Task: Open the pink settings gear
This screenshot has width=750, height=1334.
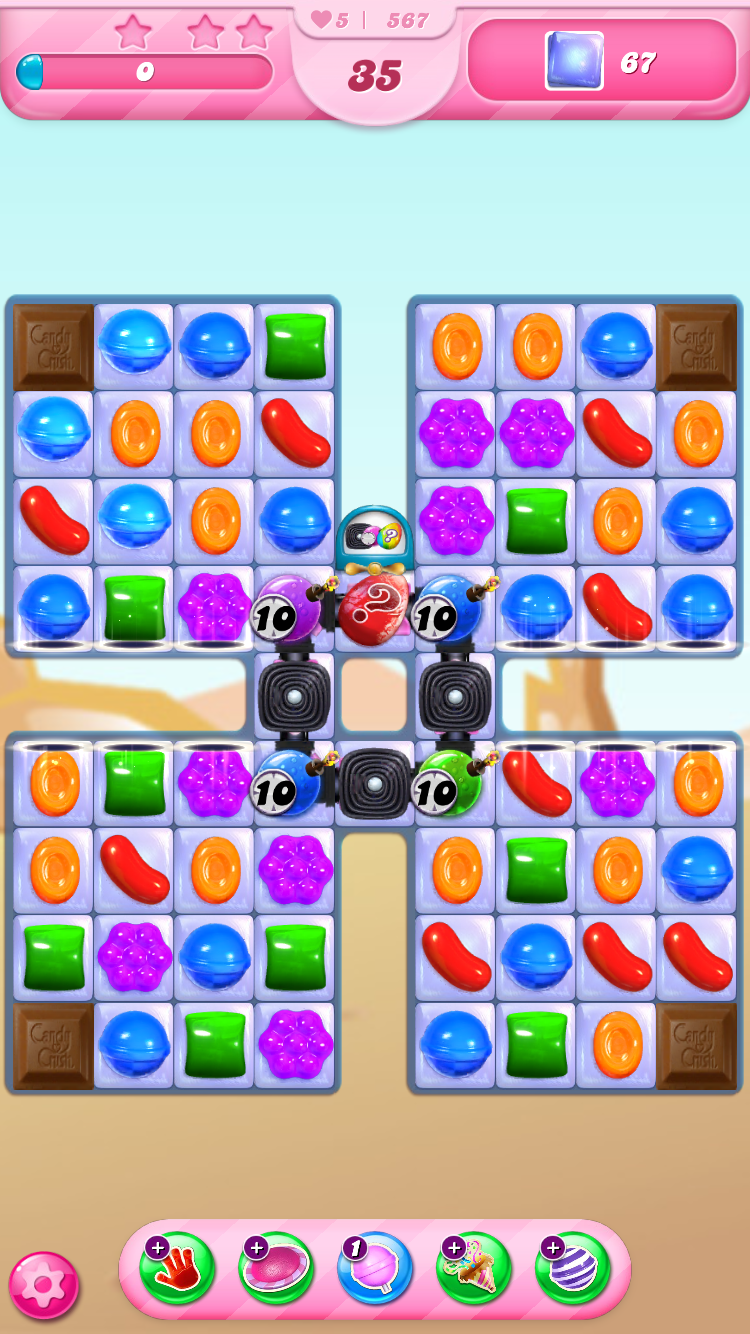Action: pos(44,1285)
